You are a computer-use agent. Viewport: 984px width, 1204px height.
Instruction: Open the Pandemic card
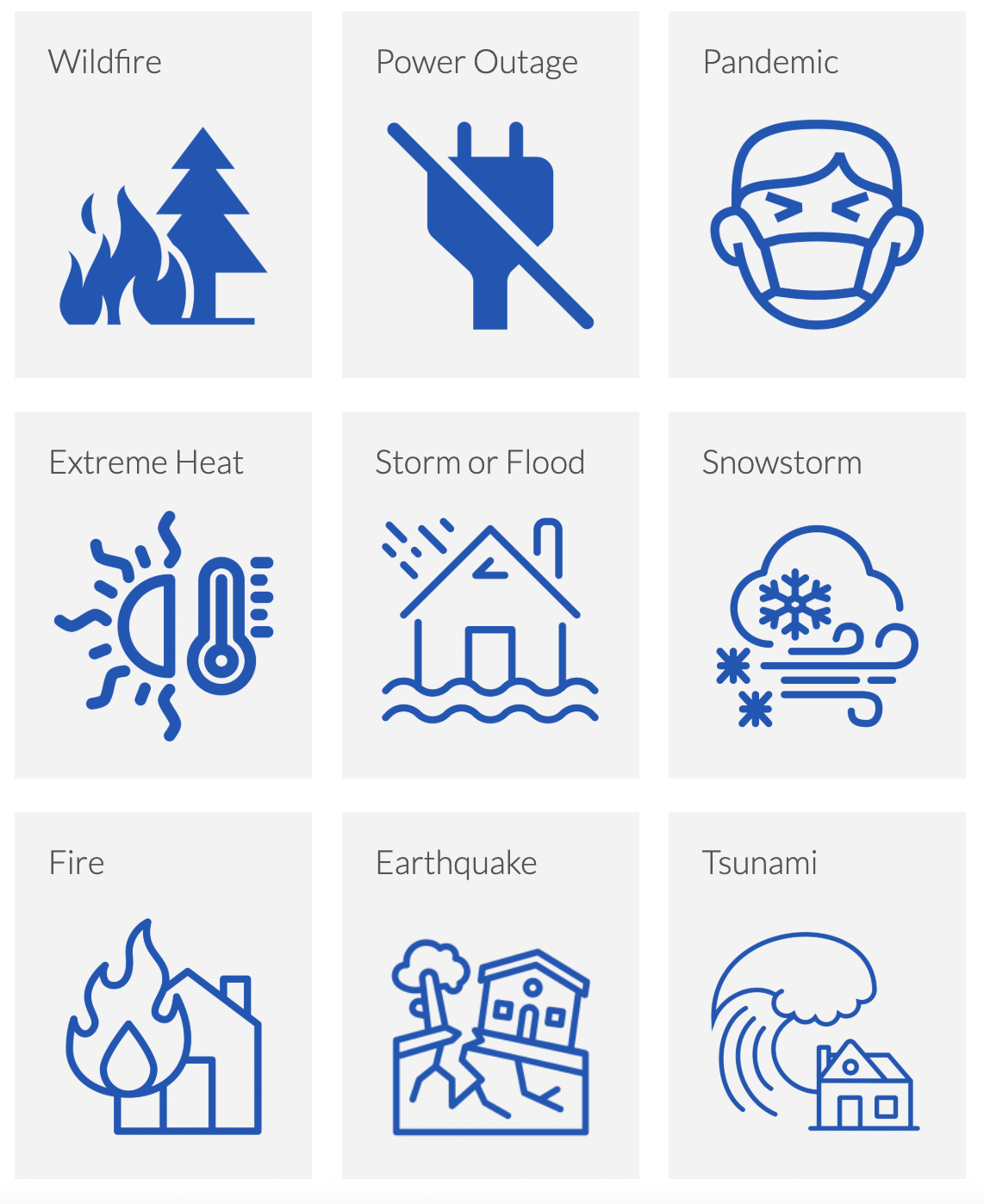817,195
